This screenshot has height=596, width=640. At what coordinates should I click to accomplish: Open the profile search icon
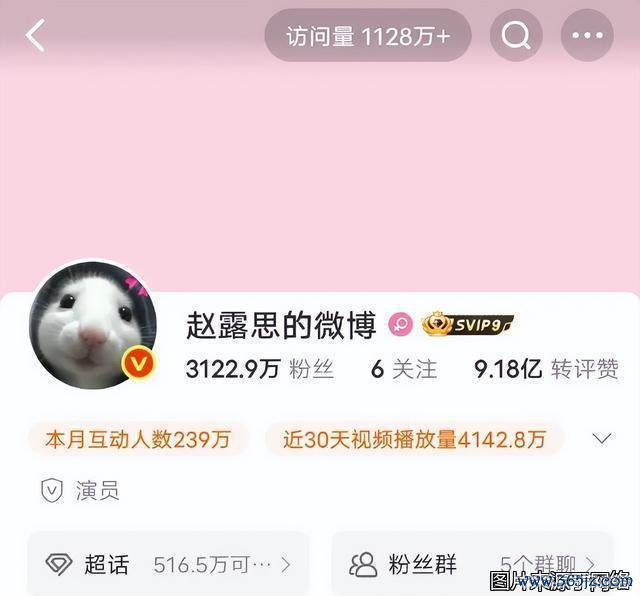point(516,36)
